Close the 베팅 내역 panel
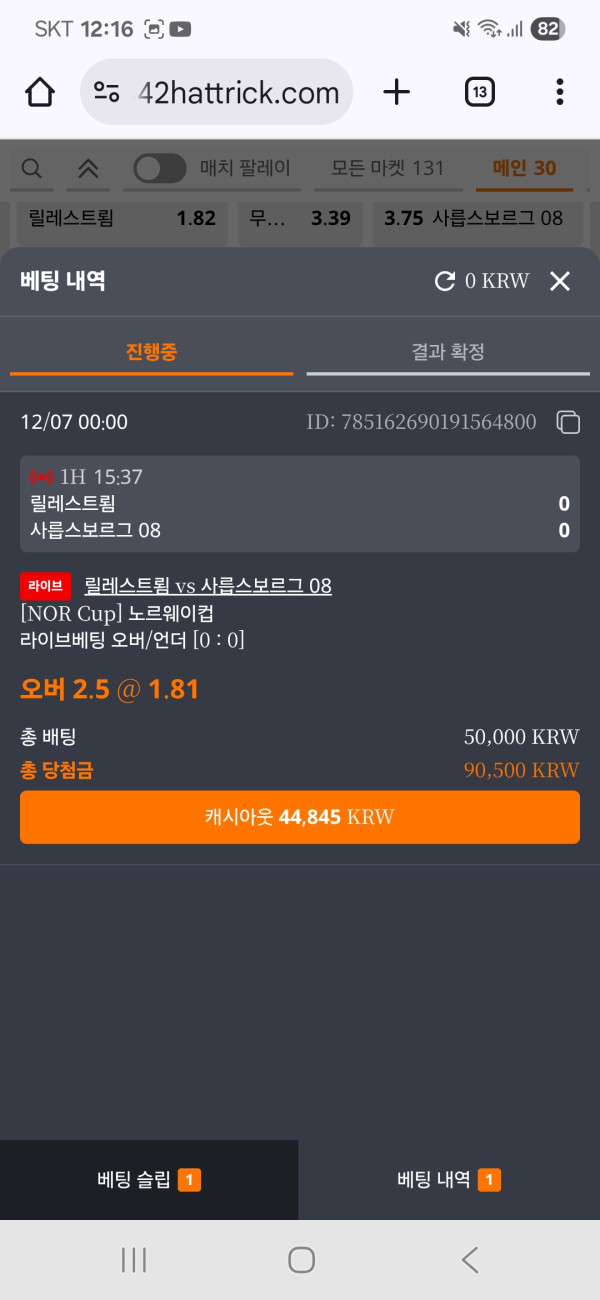 (560, 281)
